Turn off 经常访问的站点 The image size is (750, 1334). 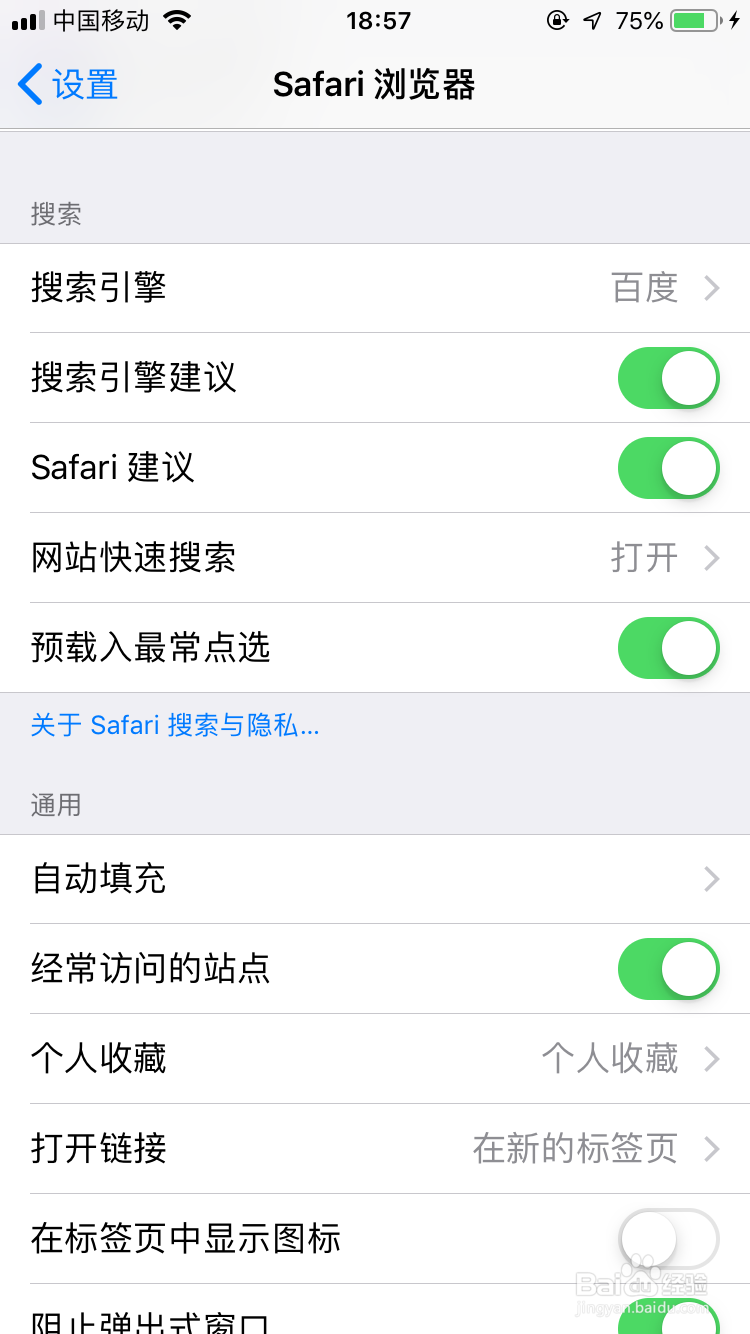coord(668,968)
